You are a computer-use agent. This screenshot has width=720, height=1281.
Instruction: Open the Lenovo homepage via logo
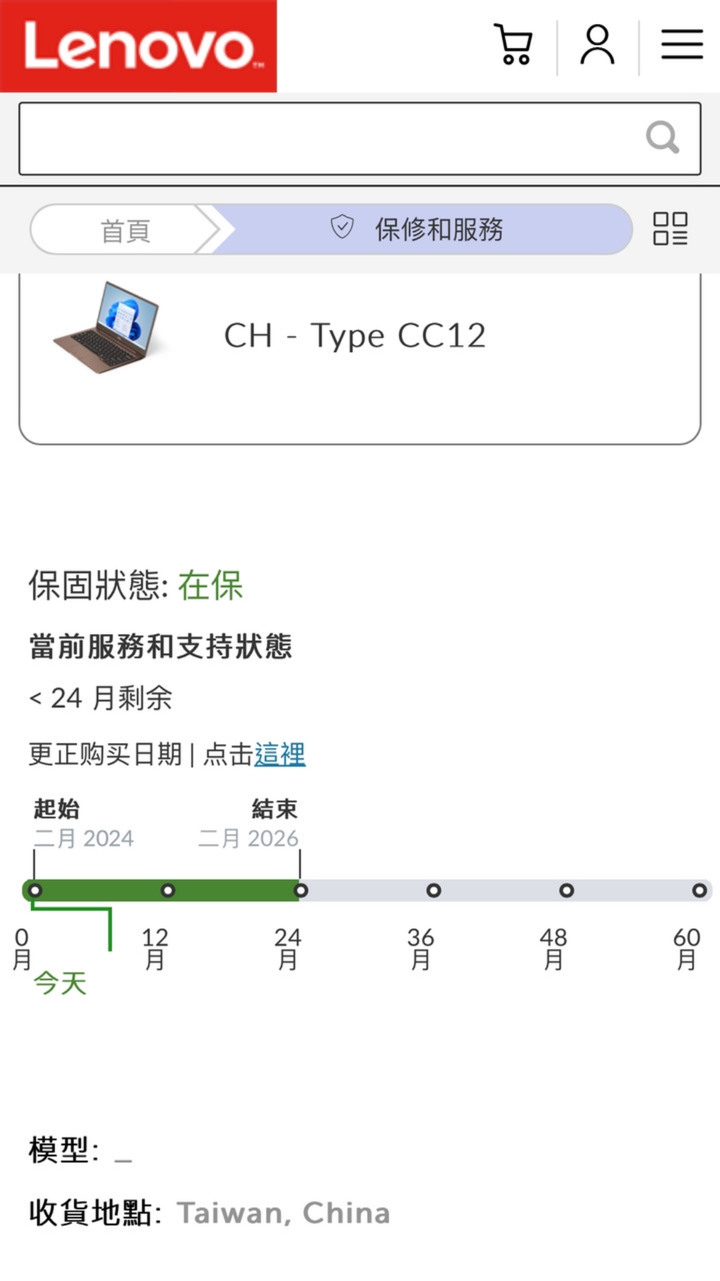tap(138, 46)
